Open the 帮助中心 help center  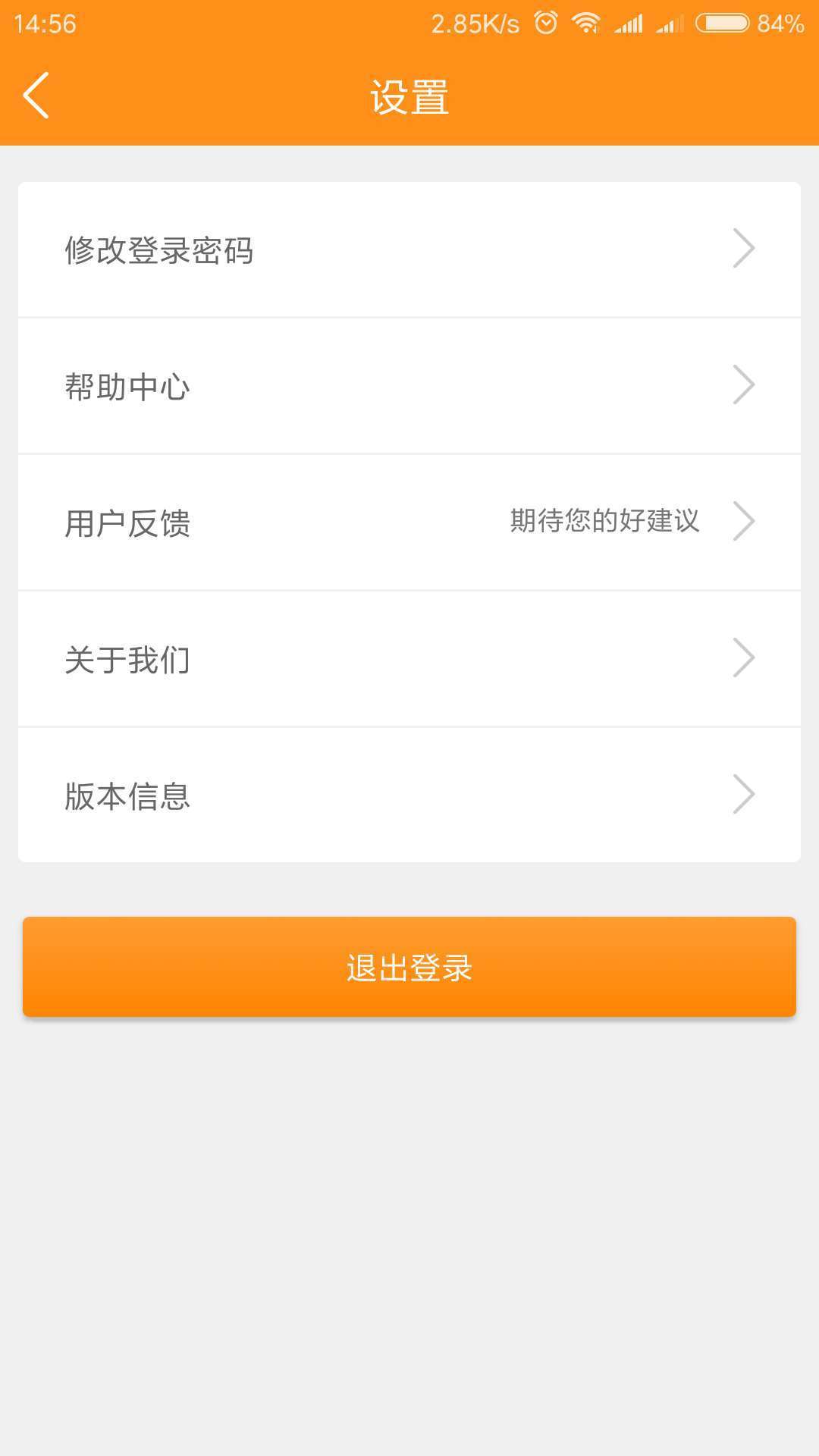click(409, 386)
